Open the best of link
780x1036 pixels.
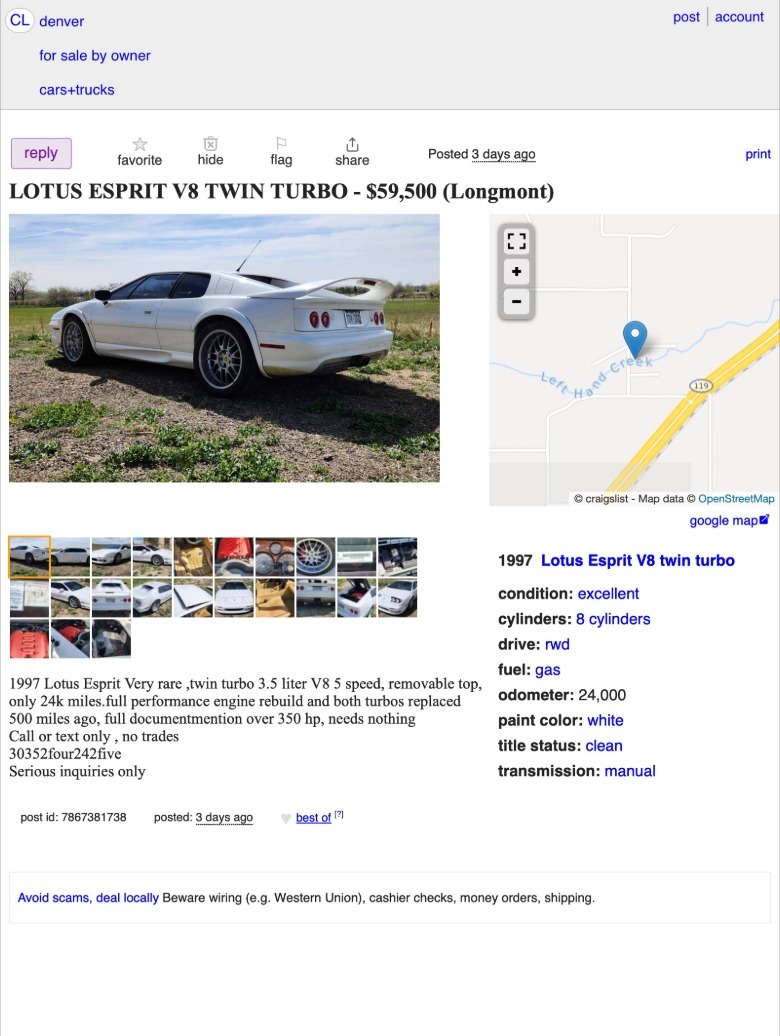click(x=313, y=818)
